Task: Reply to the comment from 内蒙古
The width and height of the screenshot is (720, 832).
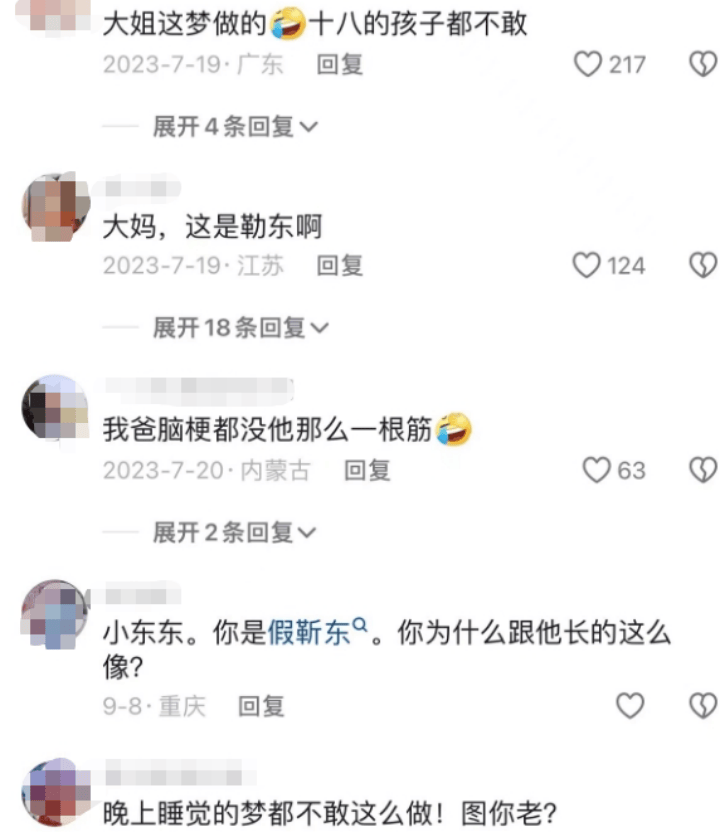Action: click(367, 470)
